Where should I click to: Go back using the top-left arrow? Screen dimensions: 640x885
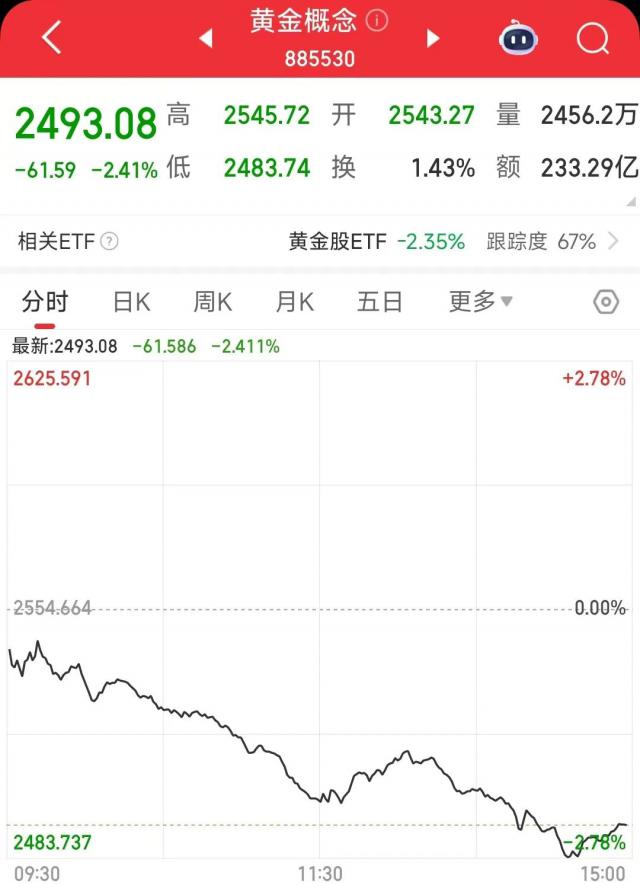52,38
